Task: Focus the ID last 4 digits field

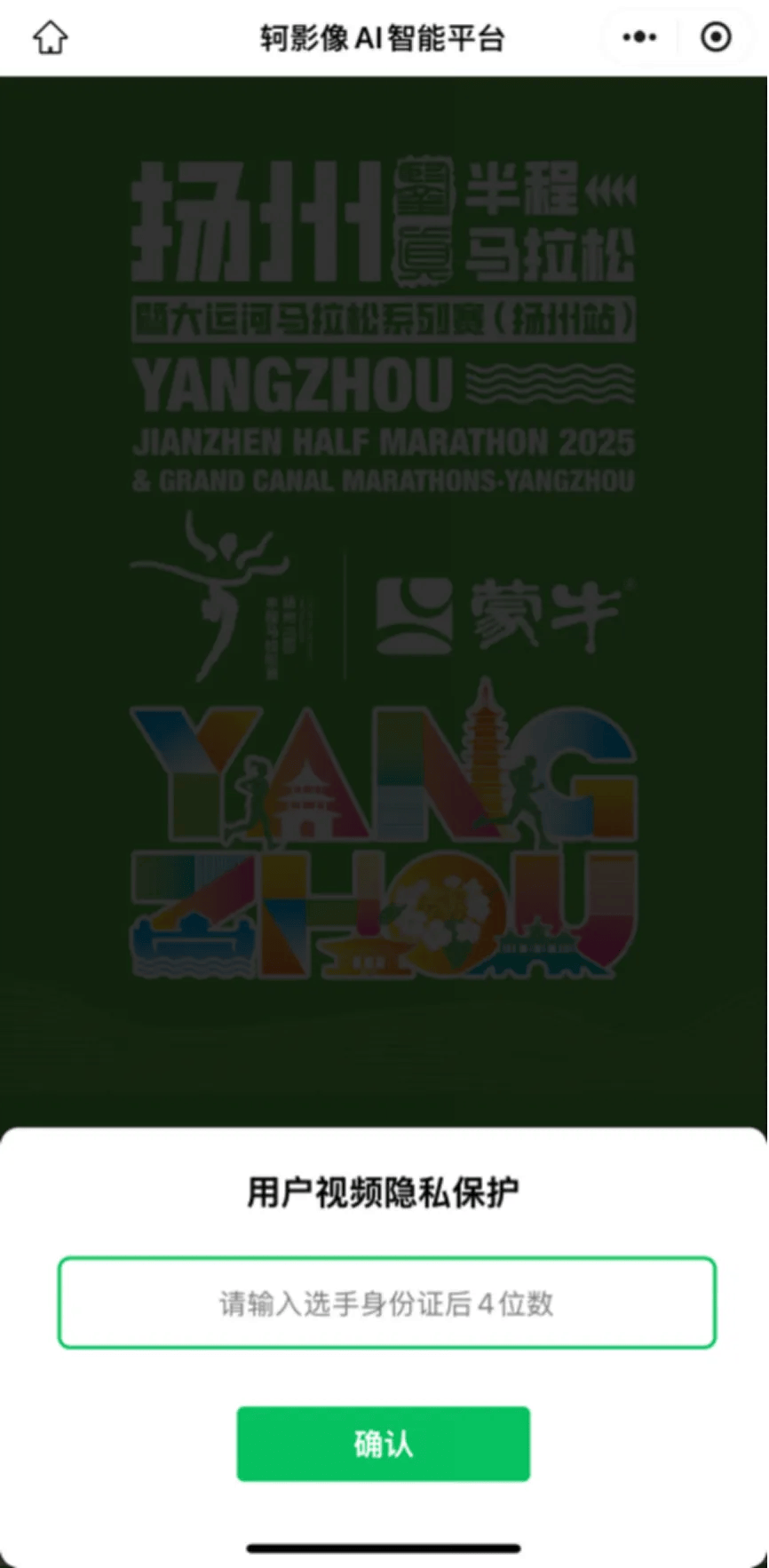Action: tap(386, 1303)
